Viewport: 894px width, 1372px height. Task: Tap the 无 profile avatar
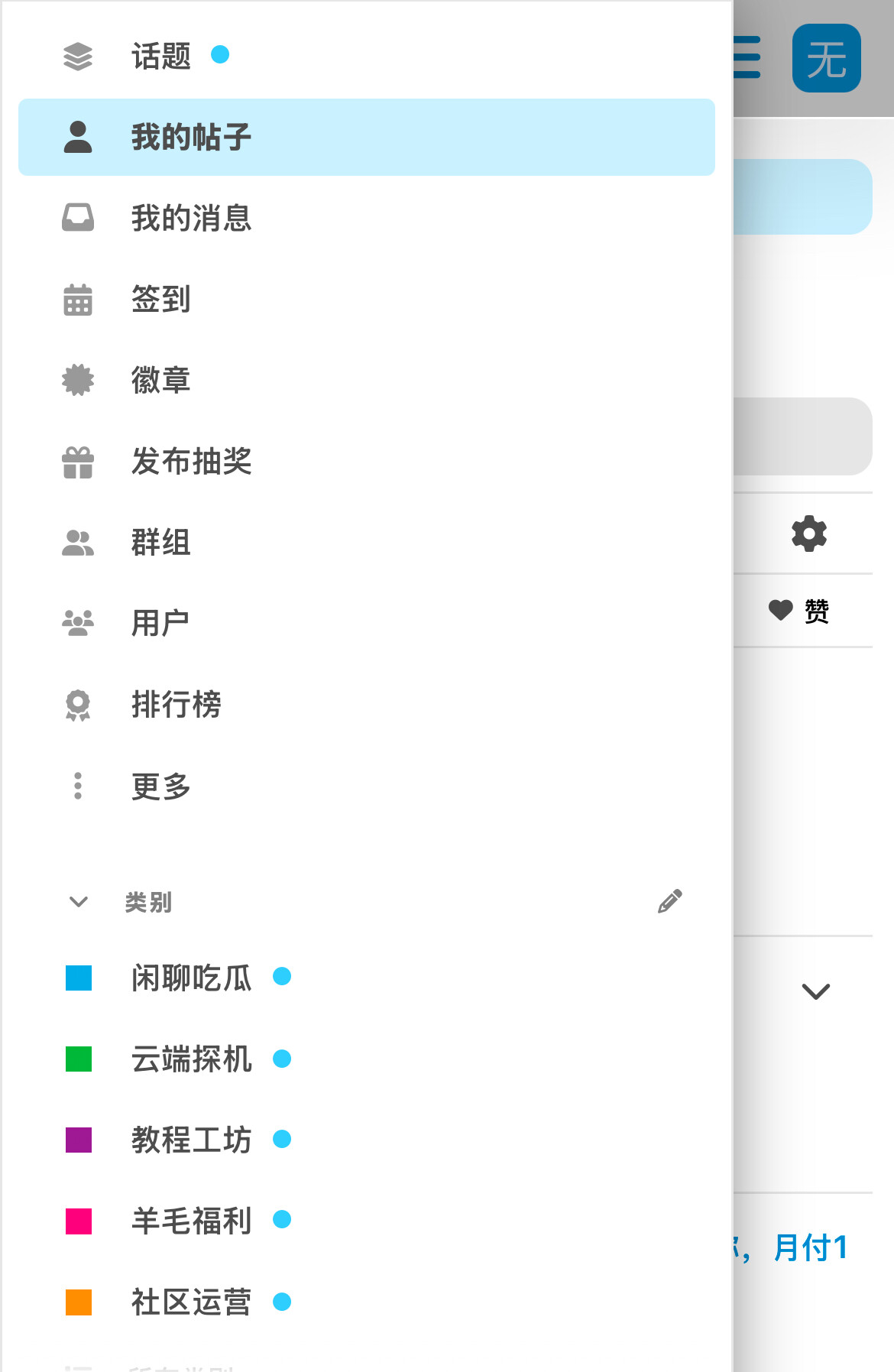pos(826,59)
